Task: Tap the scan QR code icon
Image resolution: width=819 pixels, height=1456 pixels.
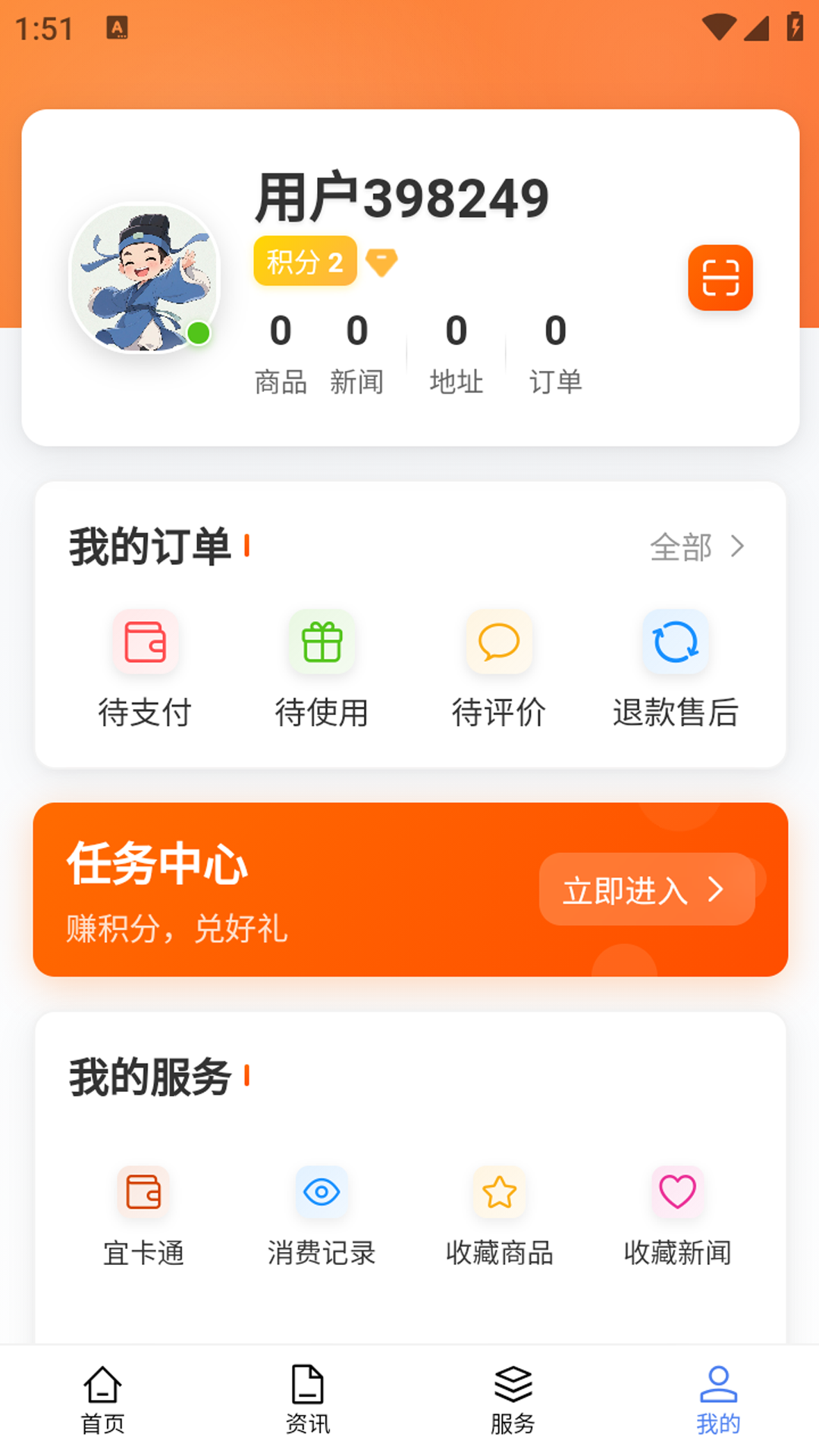Action: (720, 278)
